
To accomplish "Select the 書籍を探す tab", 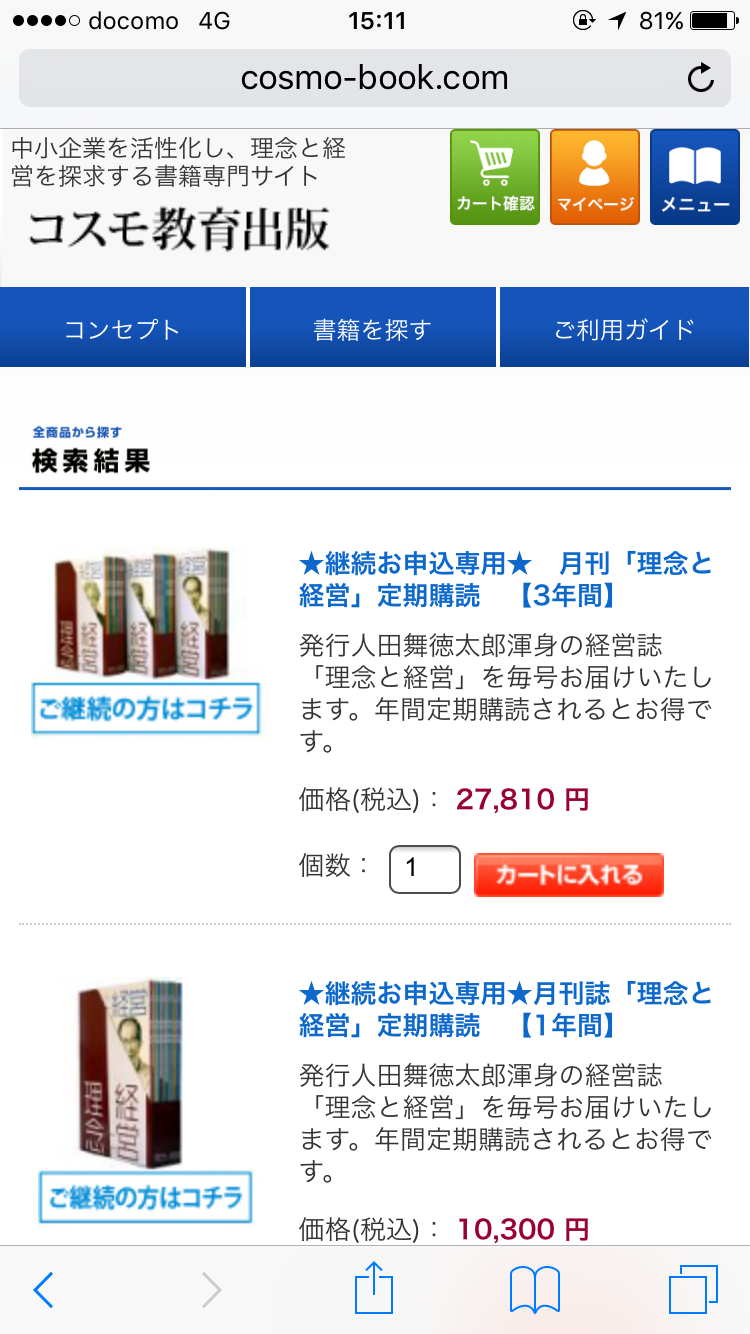I will pos(373,328).
